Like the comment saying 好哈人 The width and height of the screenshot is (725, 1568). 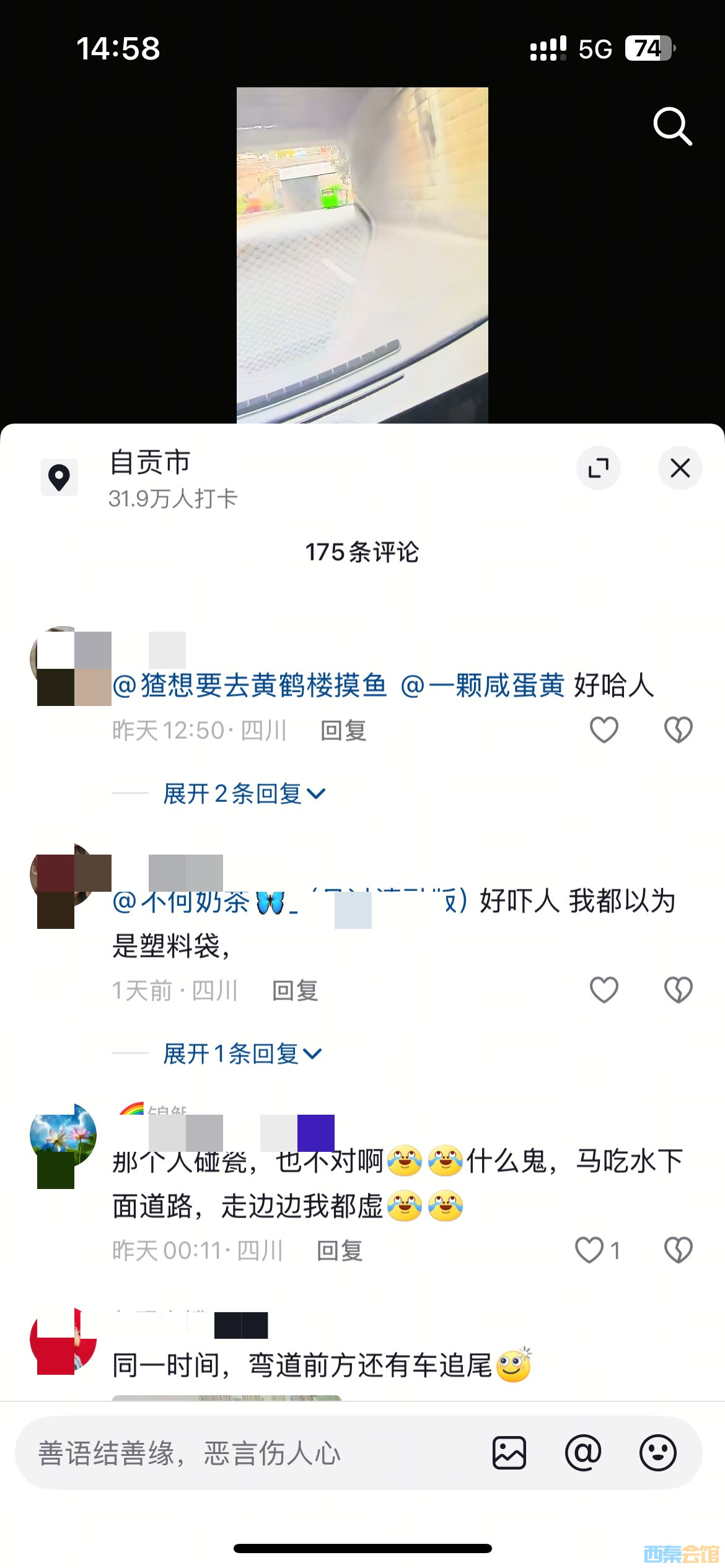tap(604, 730)
